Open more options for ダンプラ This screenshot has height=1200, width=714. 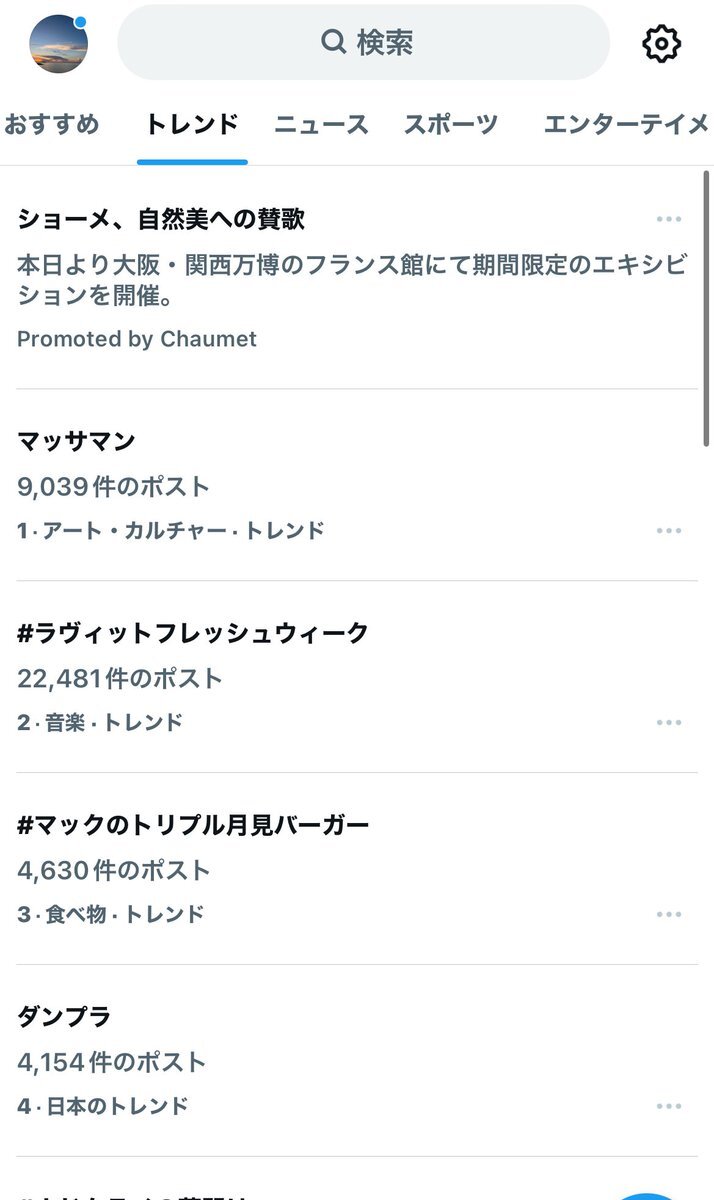click(x=669, y=1107)
